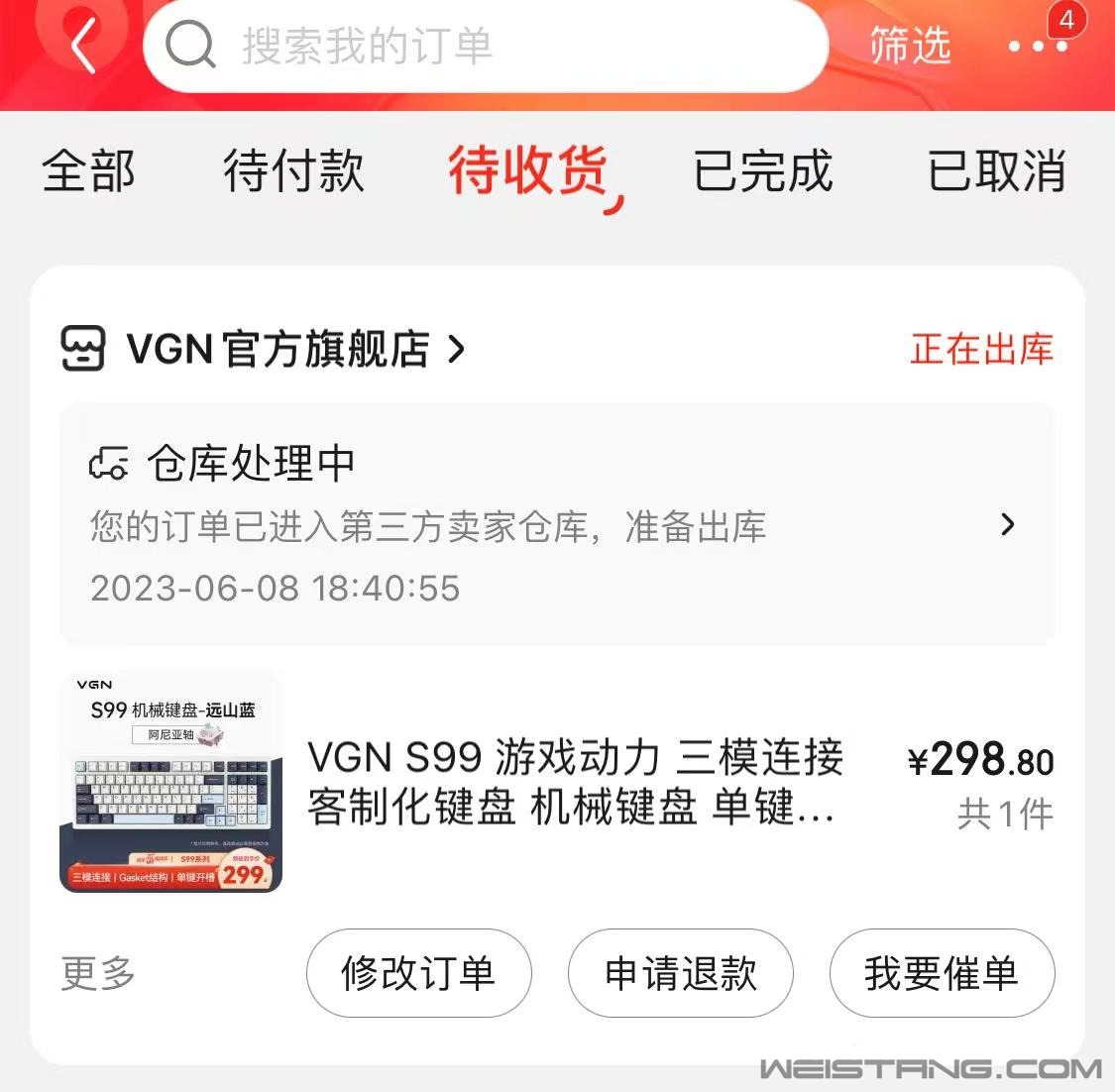This screenshot has width=1115, height=1092.
Task: Switch to the 已取消 tab
Action: (996, 170)
